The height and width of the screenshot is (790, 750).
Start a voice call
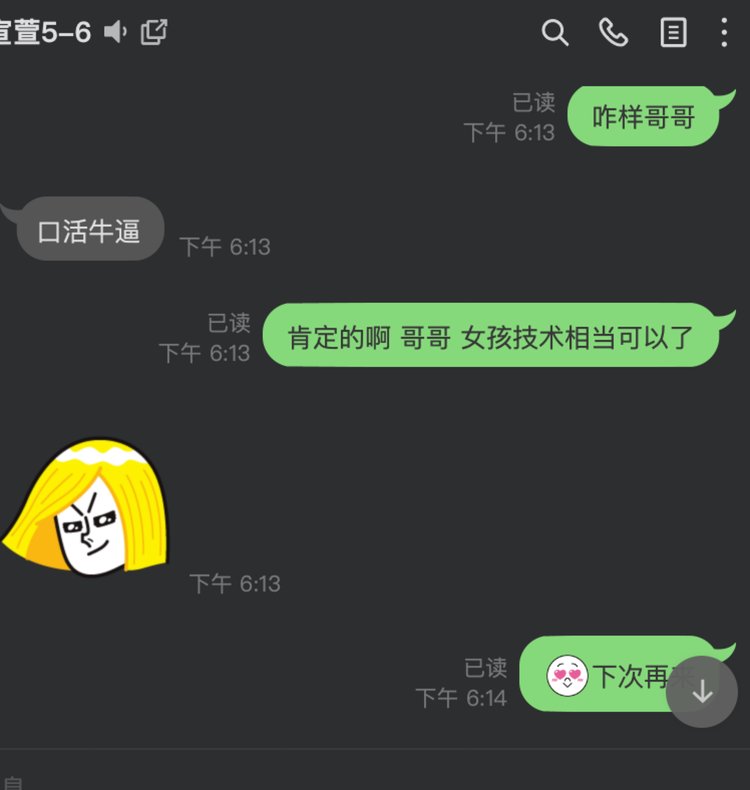(x=613, y=33)
